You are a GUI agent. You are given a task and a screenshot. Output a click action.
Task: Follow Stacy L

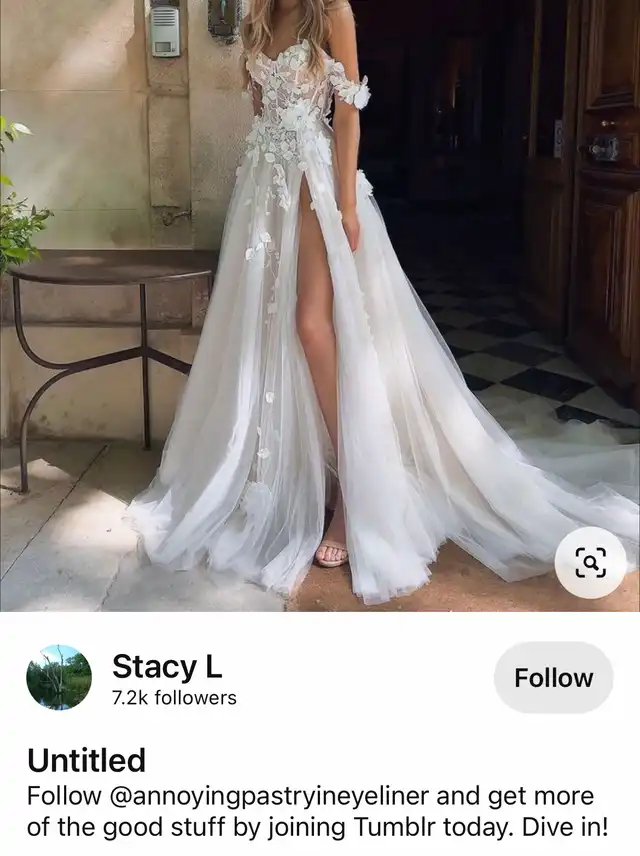(x=553, y=678)
